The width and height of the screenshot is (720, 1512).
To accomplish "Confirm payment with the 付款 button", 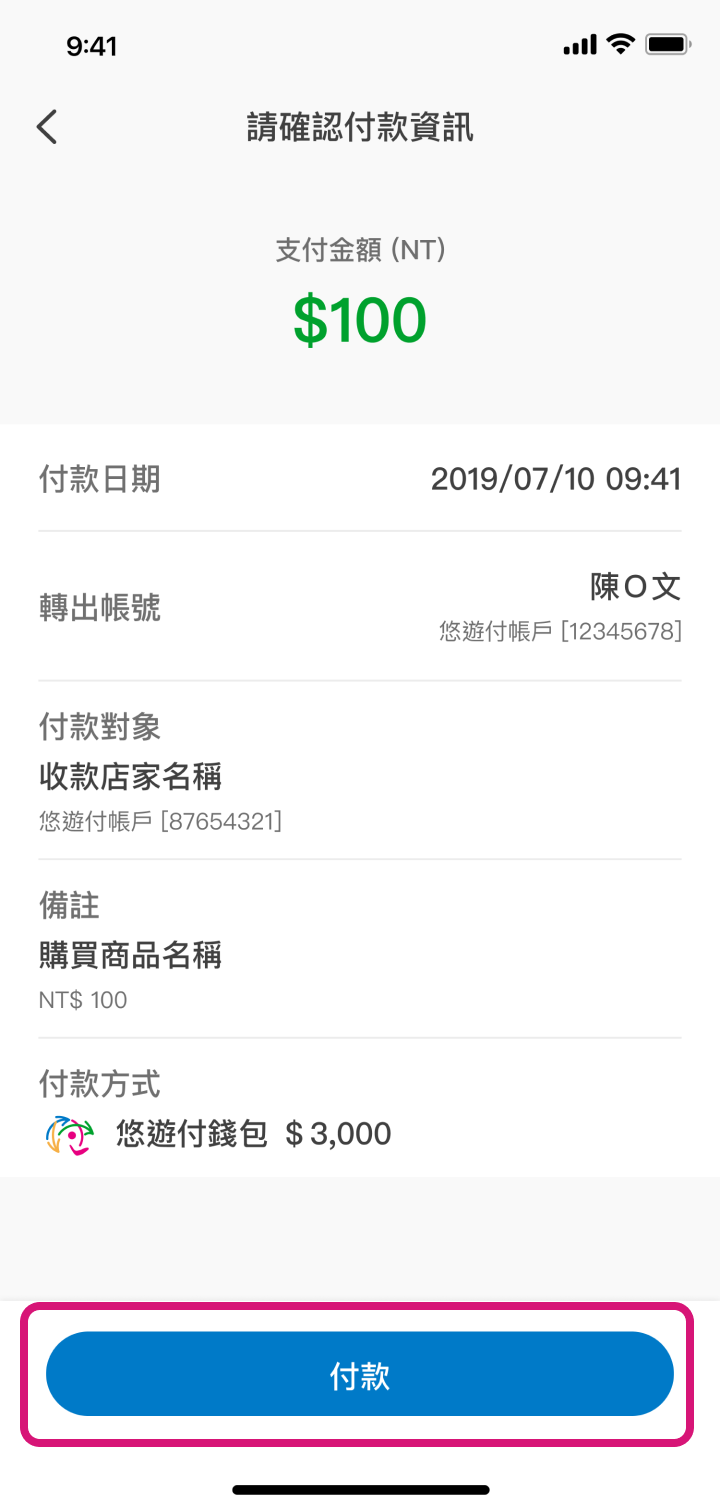I will [x=360, y=1375].
